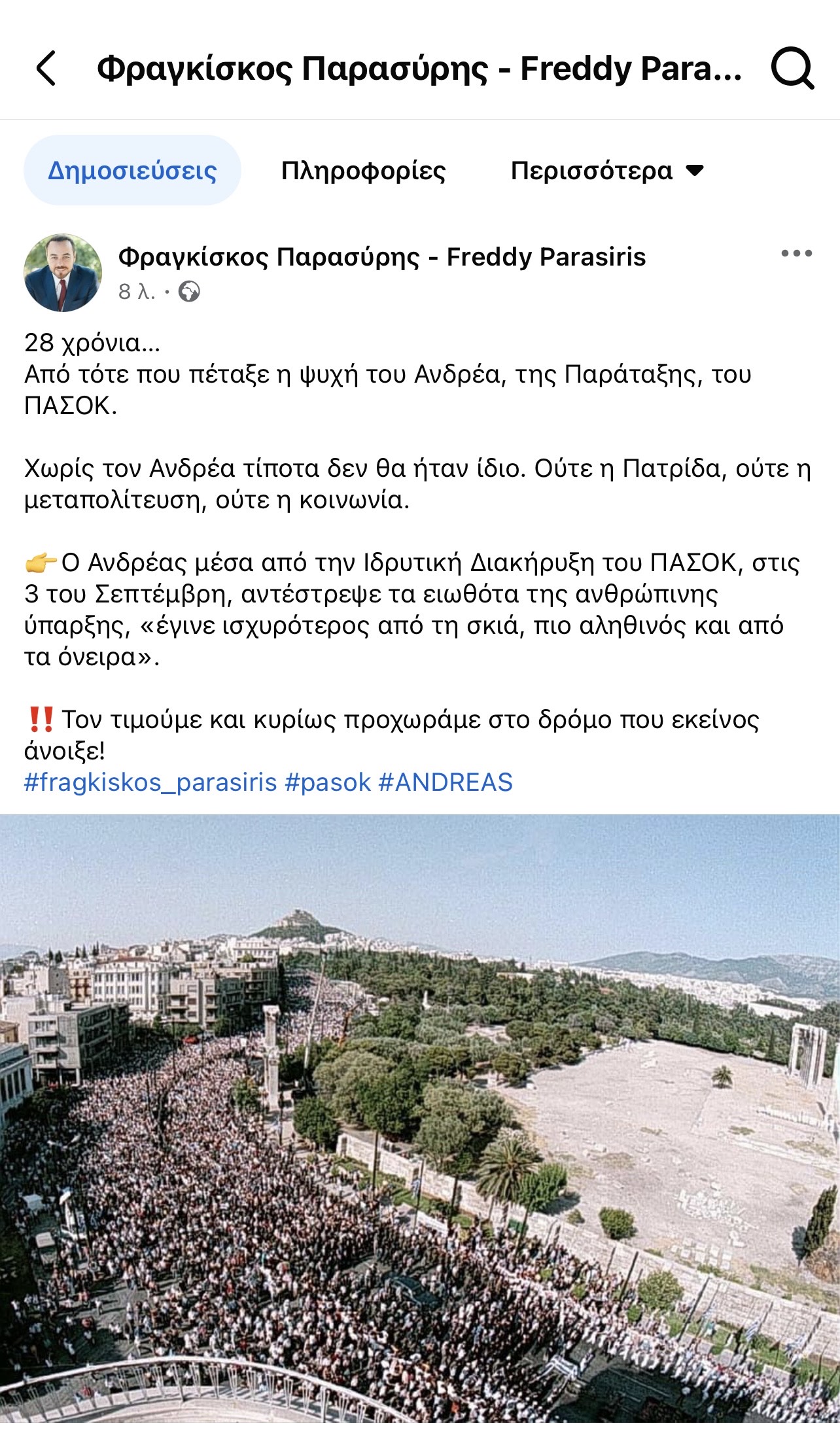
Task: Open the post author's name link
Action: [x=381, y=257]
